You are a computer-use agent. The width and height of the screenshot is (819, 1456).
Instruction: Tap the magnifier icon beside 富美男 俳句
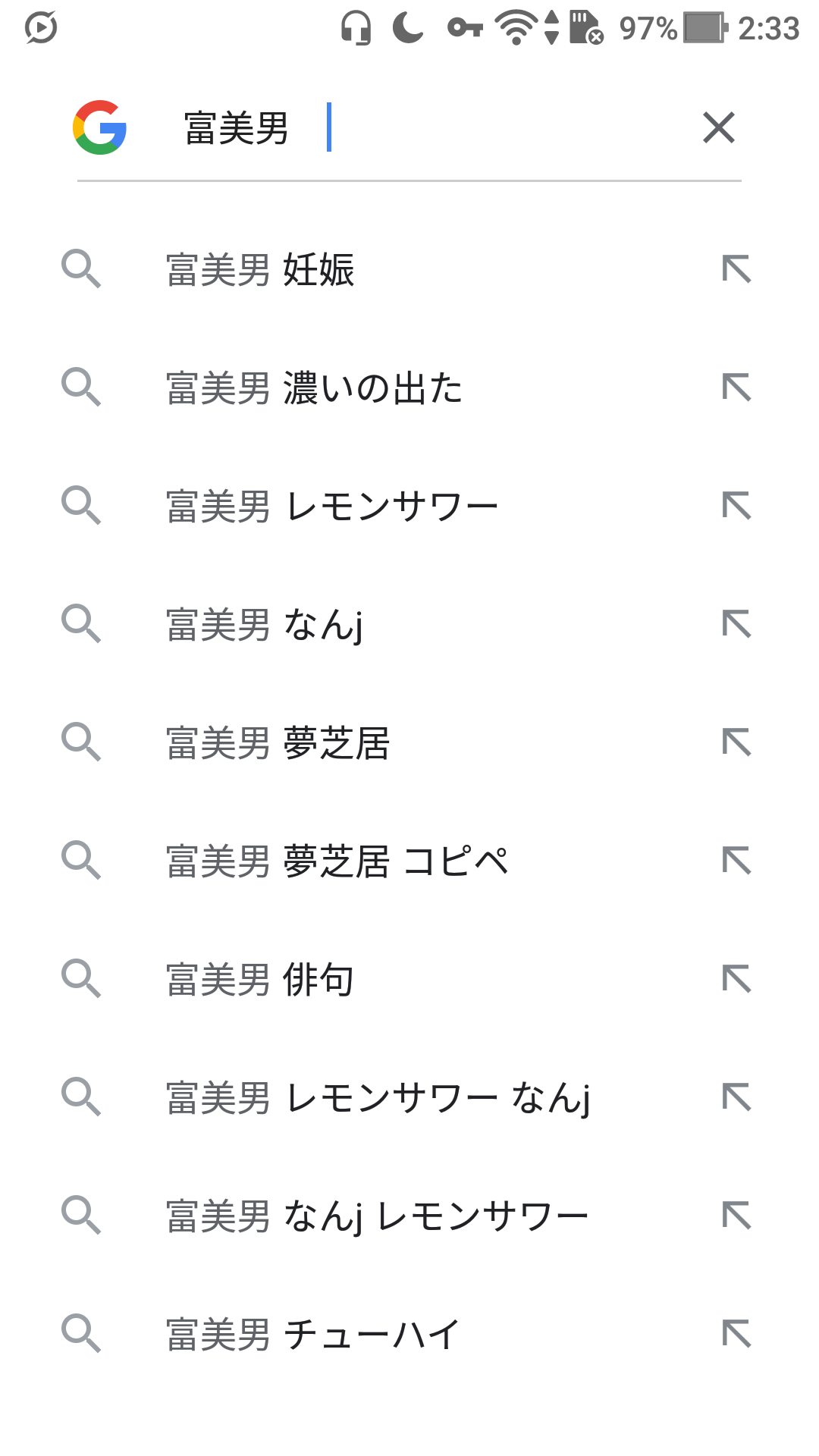(82, 980)
